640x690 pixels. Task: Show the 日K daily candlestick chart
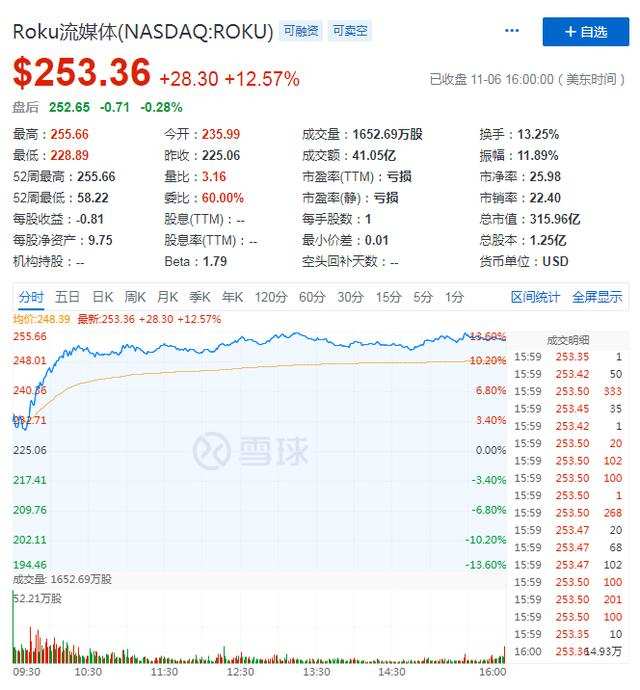click(103, 297)
